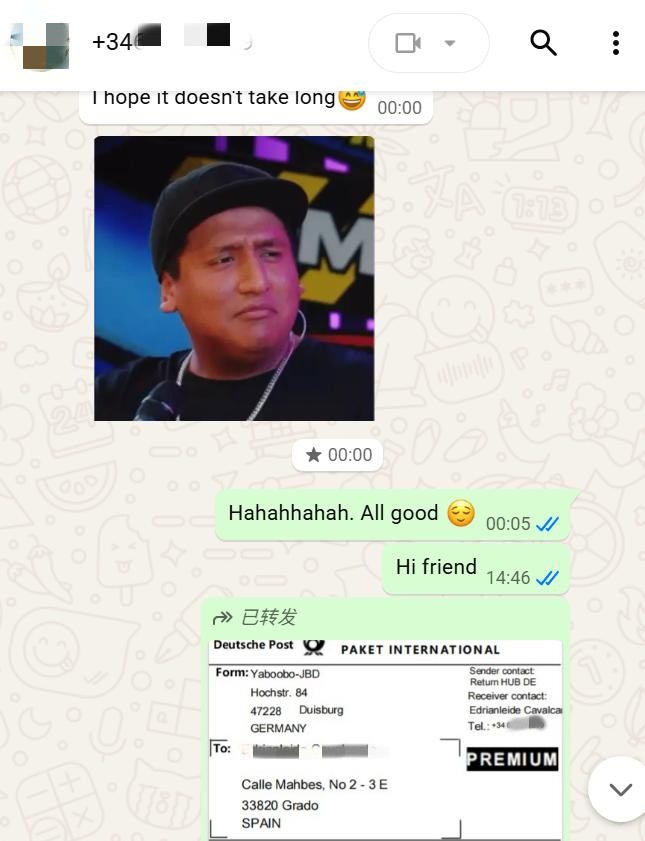The width and height of the screenshot is (645, 841).
Task: Open the forwarded Deutsche Post label image
Action: [385, 738]
